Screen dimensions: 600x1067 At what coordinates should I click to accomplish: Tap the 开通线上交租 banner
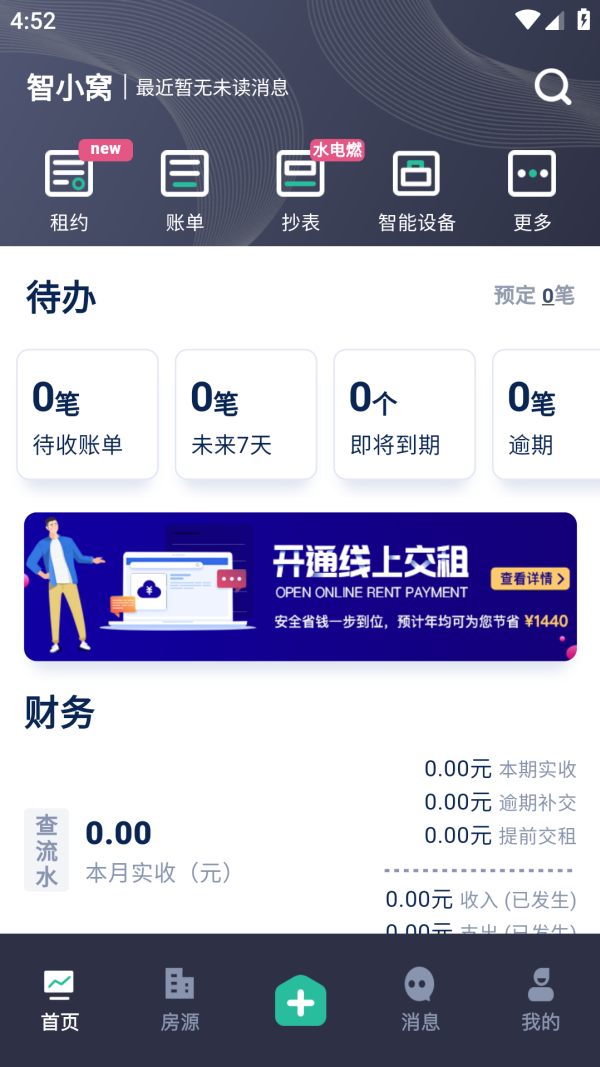(300, 587)
